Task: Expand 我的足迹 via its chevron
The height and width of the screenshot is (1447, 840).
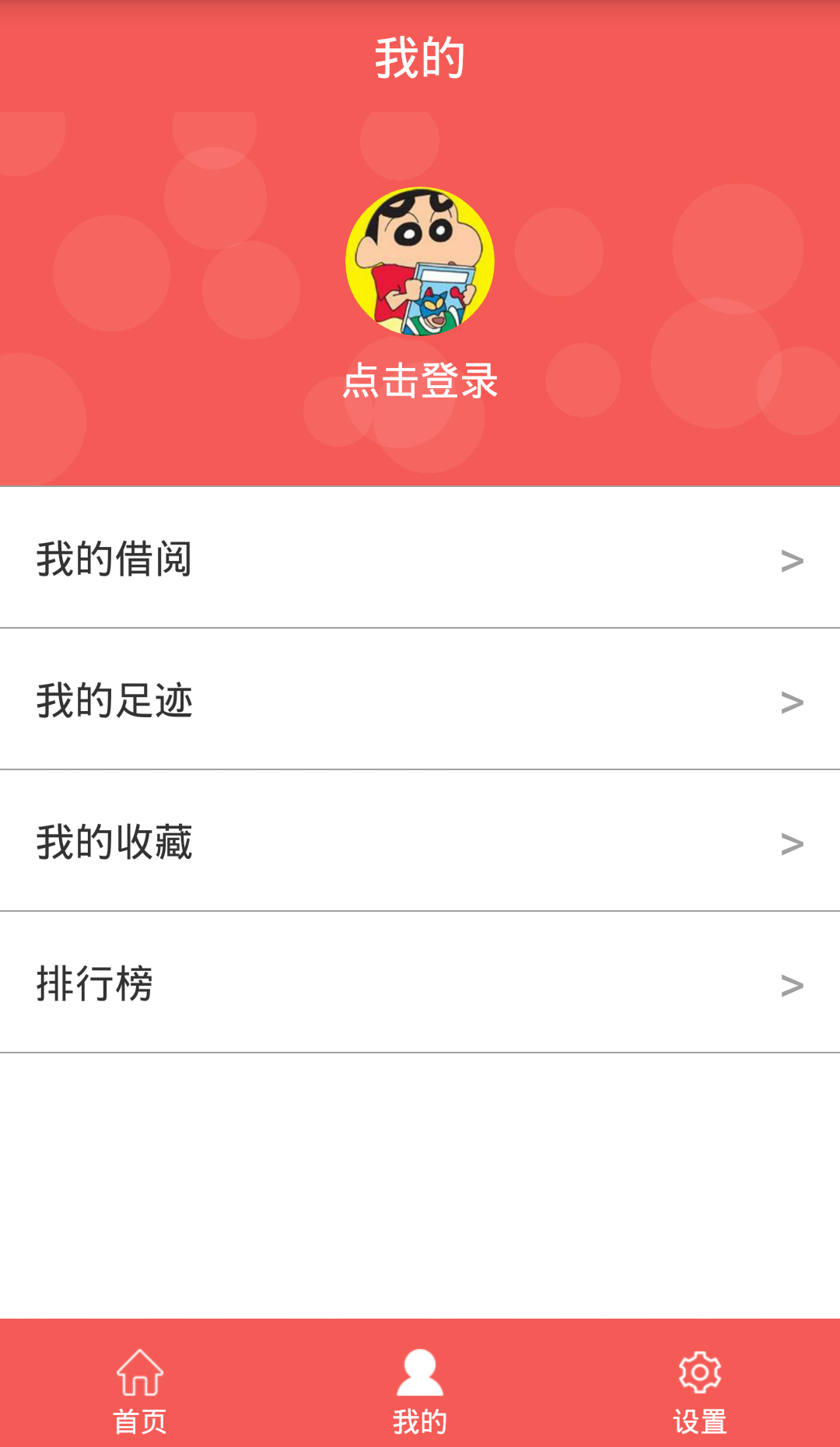Action: (793, 700)
